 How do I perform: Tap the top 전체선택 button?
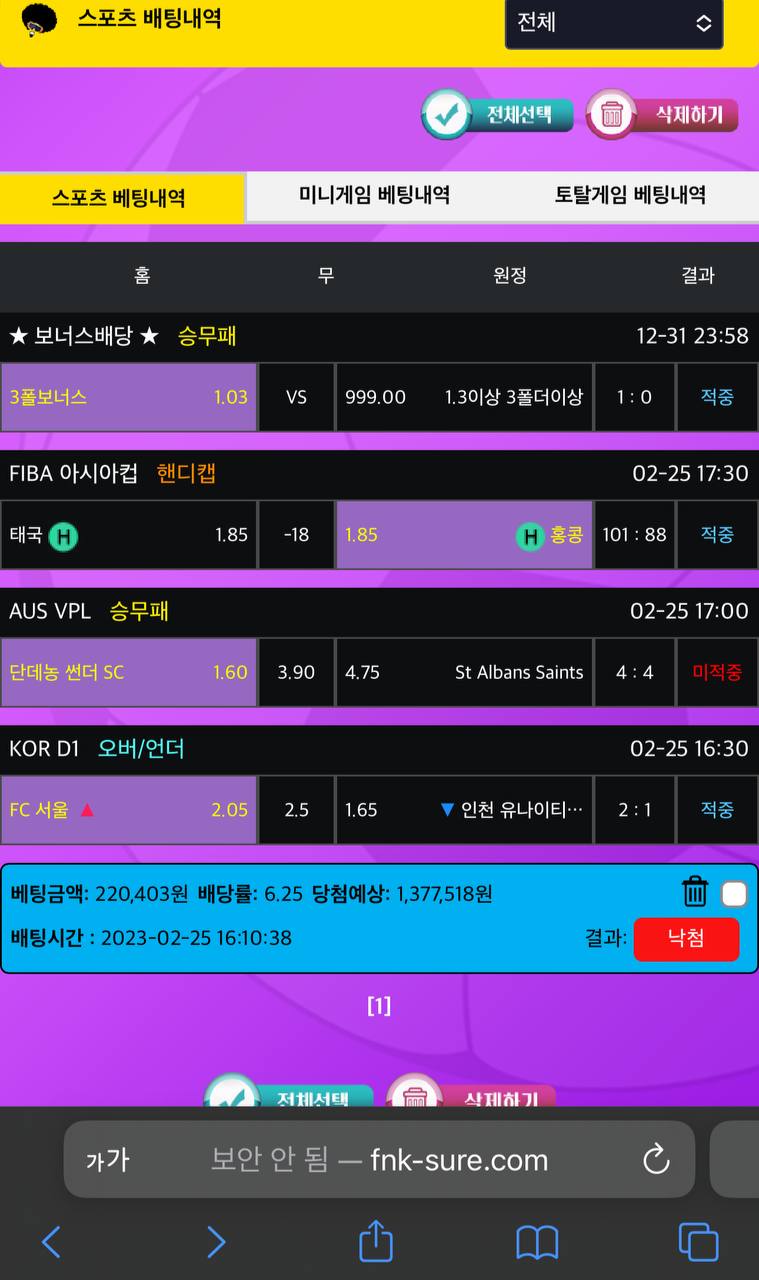pyautogui.click(x=498, y=115)
